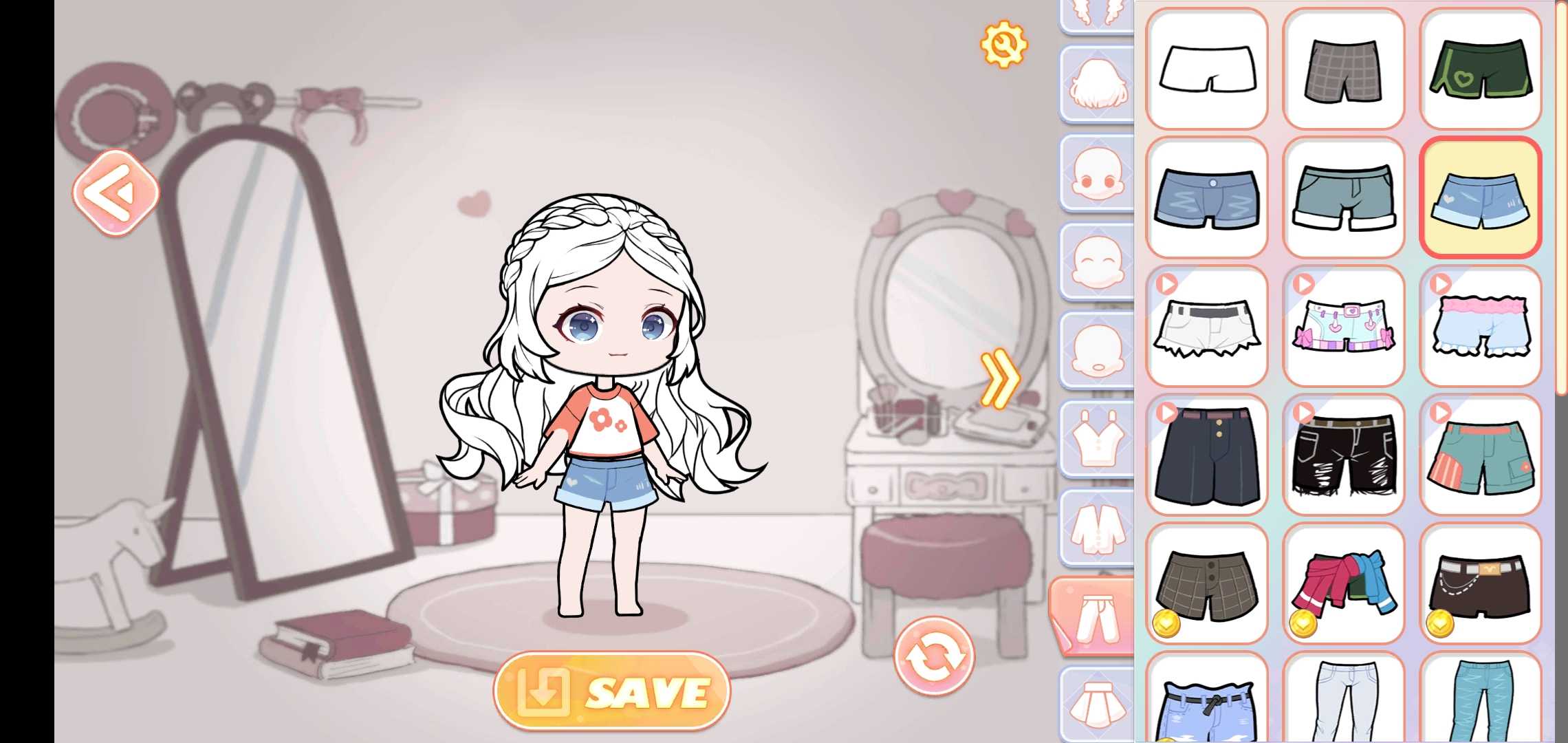The width and height of the screenshot is (1568, 743).
Task: Choose the white frayed denim shorts
Action: coord(1207,326)
